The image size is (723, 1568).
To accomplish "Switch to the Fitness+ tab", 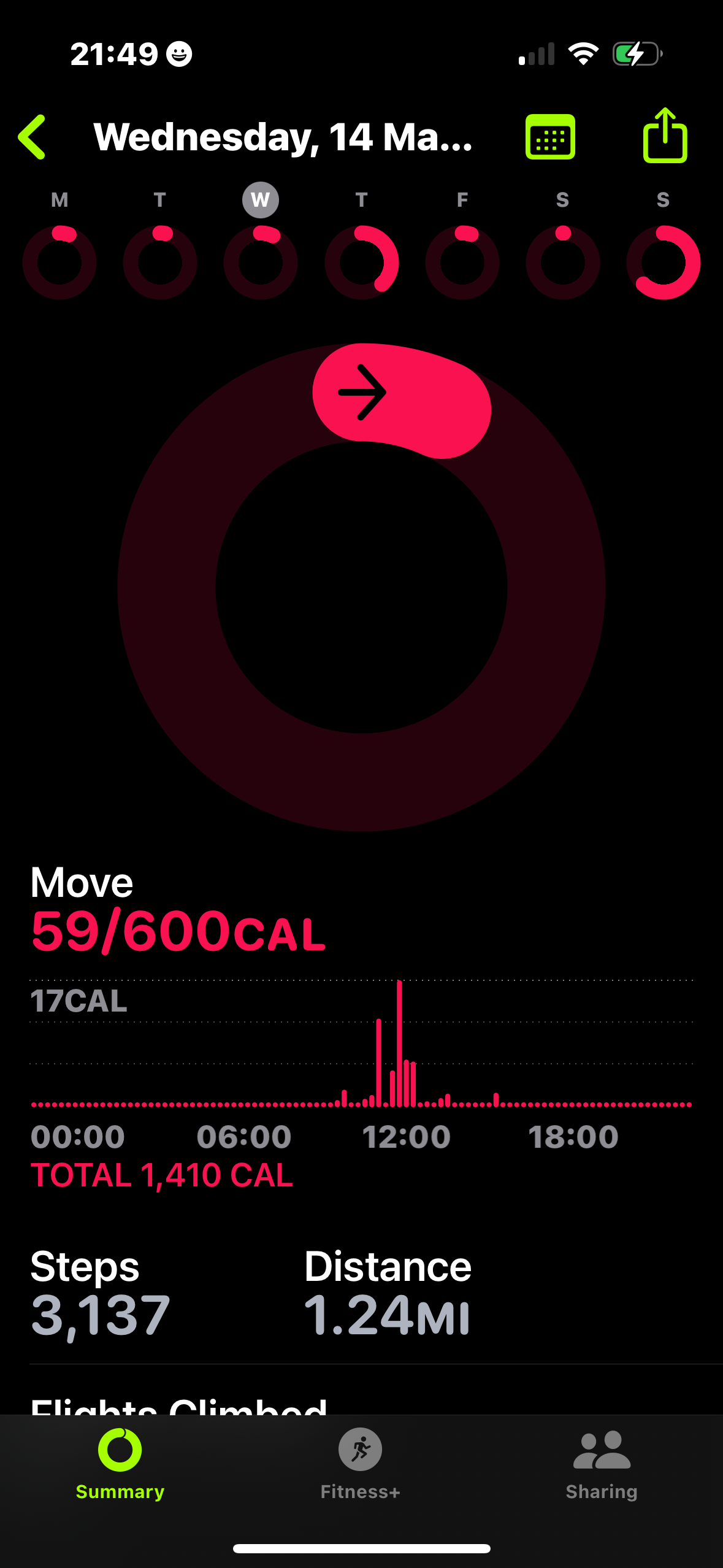I will (x=361, y=1464).
